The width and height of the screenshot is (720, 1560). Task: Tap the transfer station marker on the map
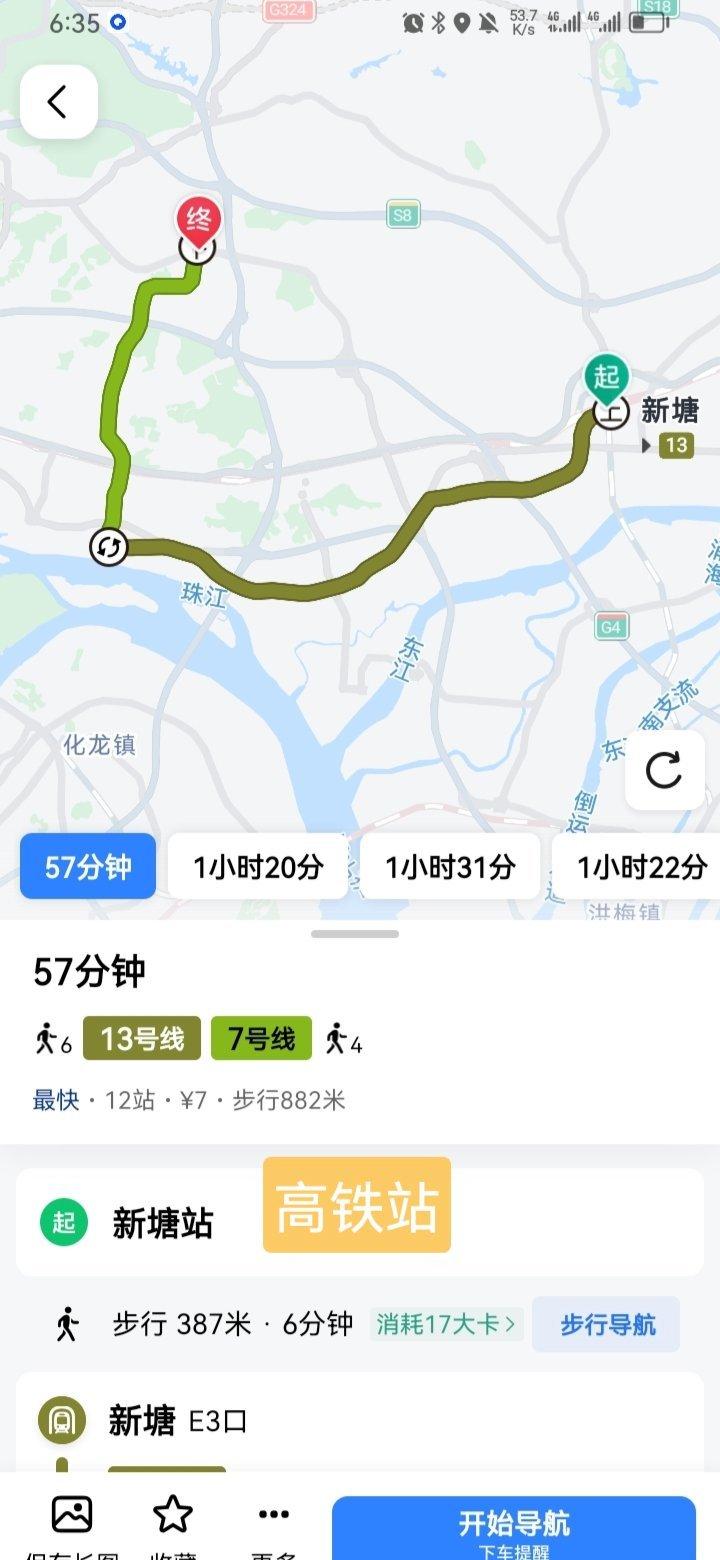pyautogui.click(x=108, y=547)
